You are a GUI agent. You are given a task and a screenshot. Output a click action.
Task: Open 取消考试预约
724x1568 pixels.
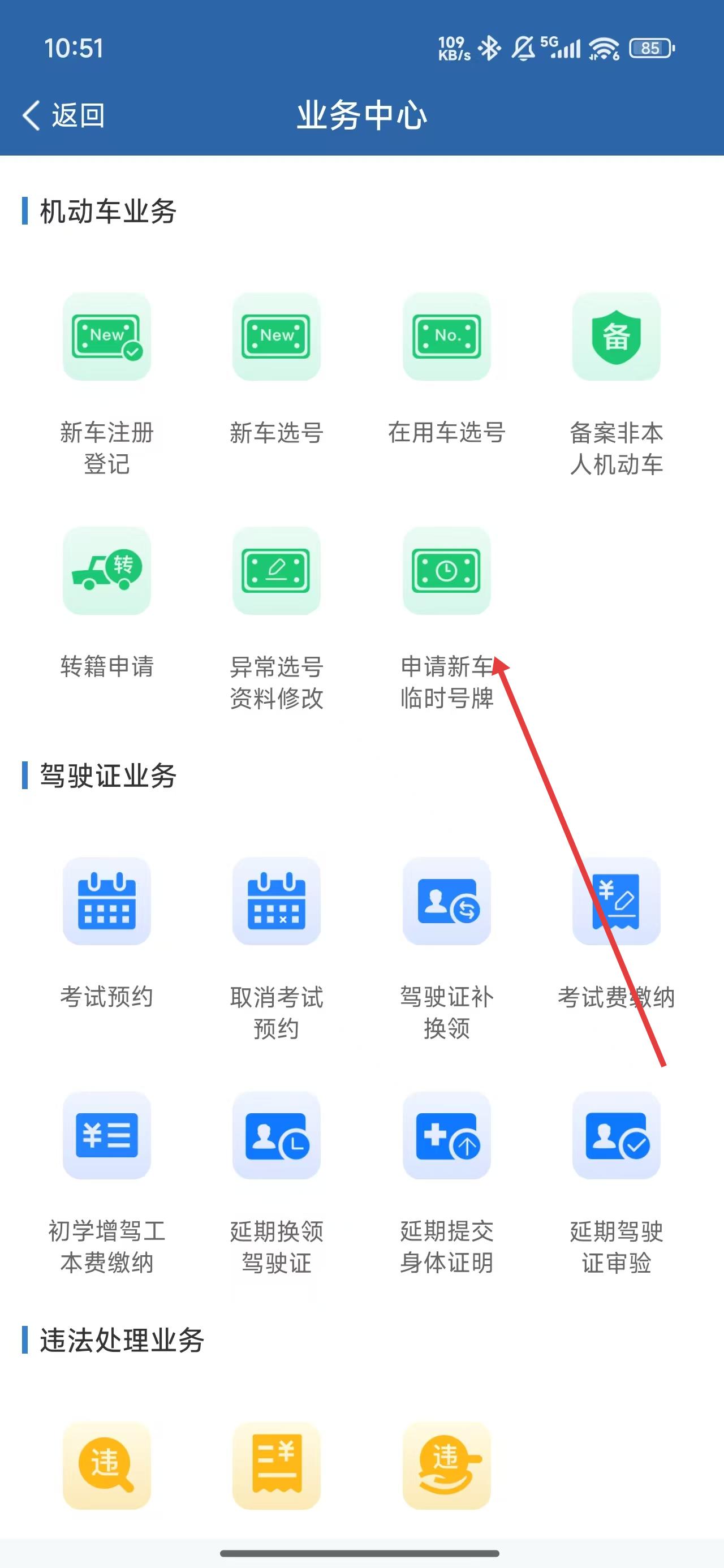[277, 901]
